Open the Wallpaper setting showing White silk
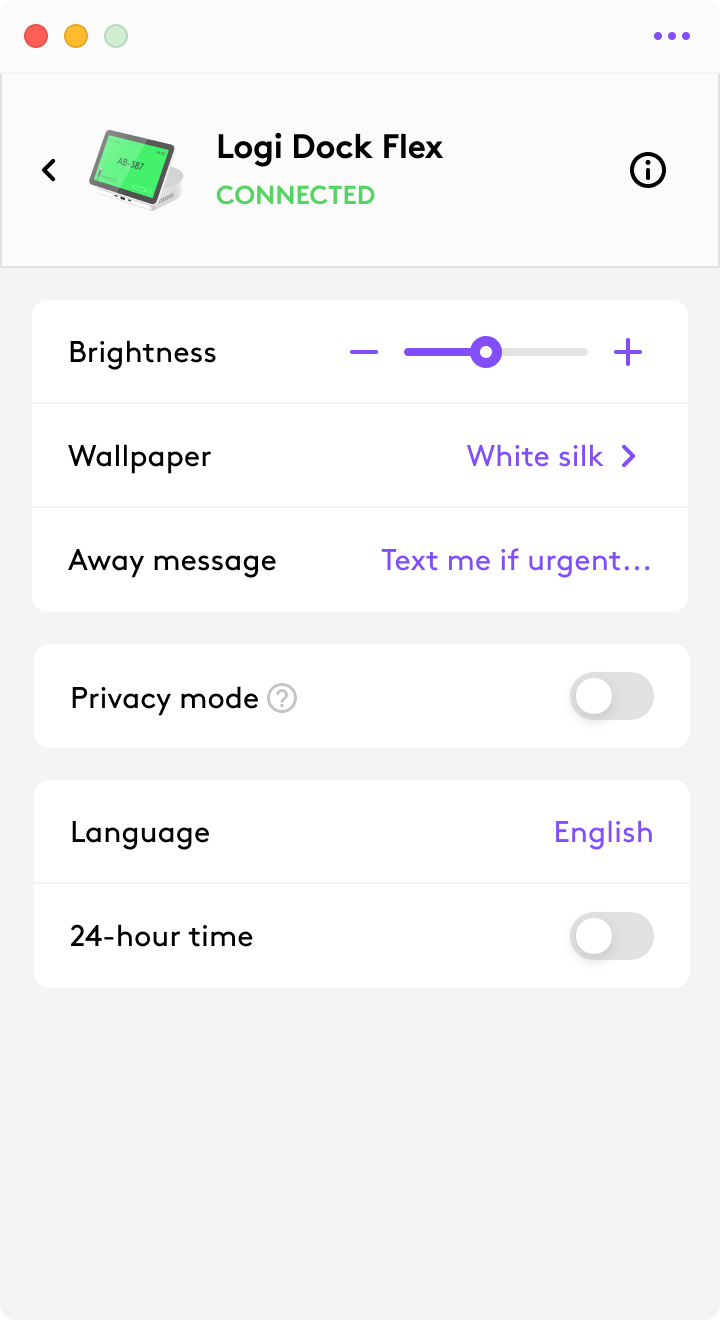 point(360,456)
